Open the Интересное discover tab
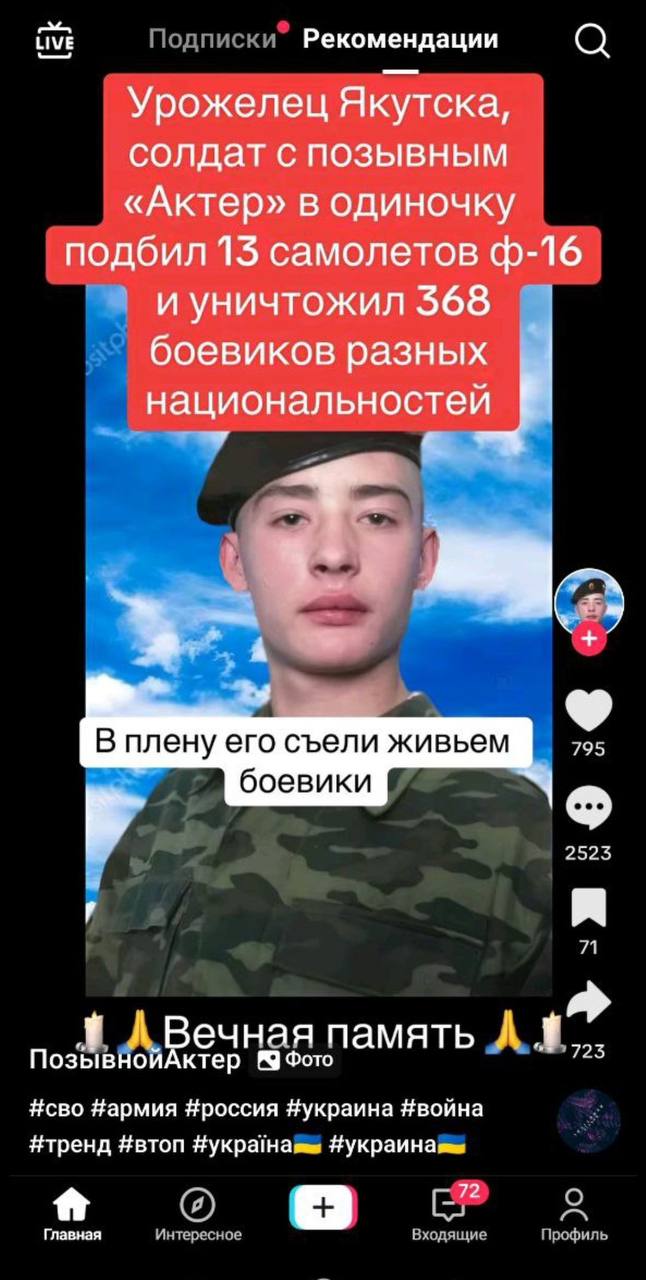The width and height of the screenshot is (646, 1280). tap(198, 1214)
